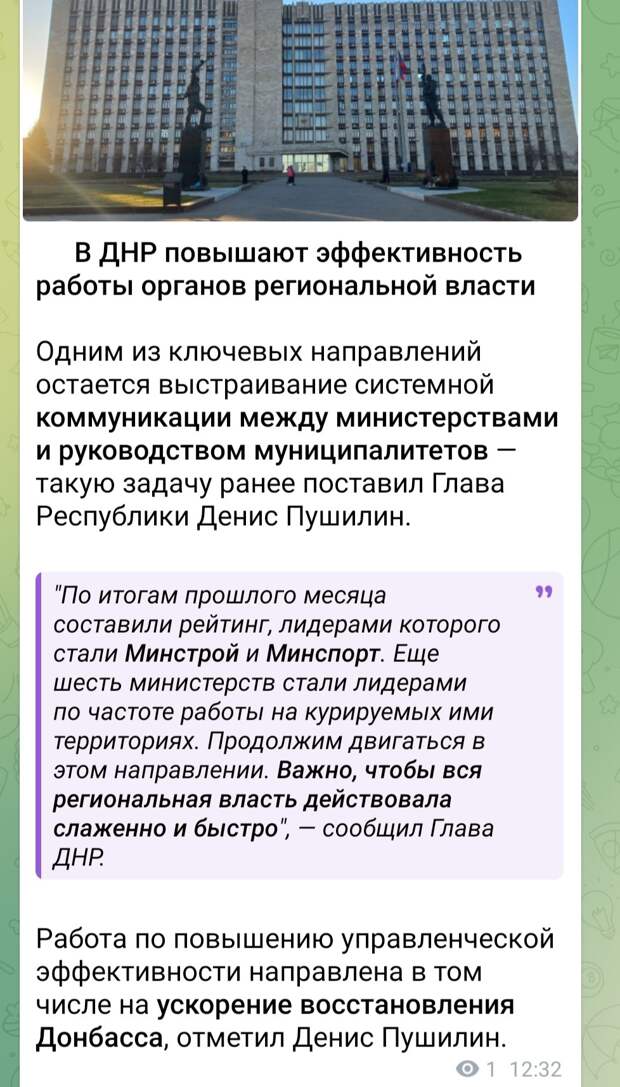
Task: Open the building photo in the post
Action: click(x=300, y=108)
